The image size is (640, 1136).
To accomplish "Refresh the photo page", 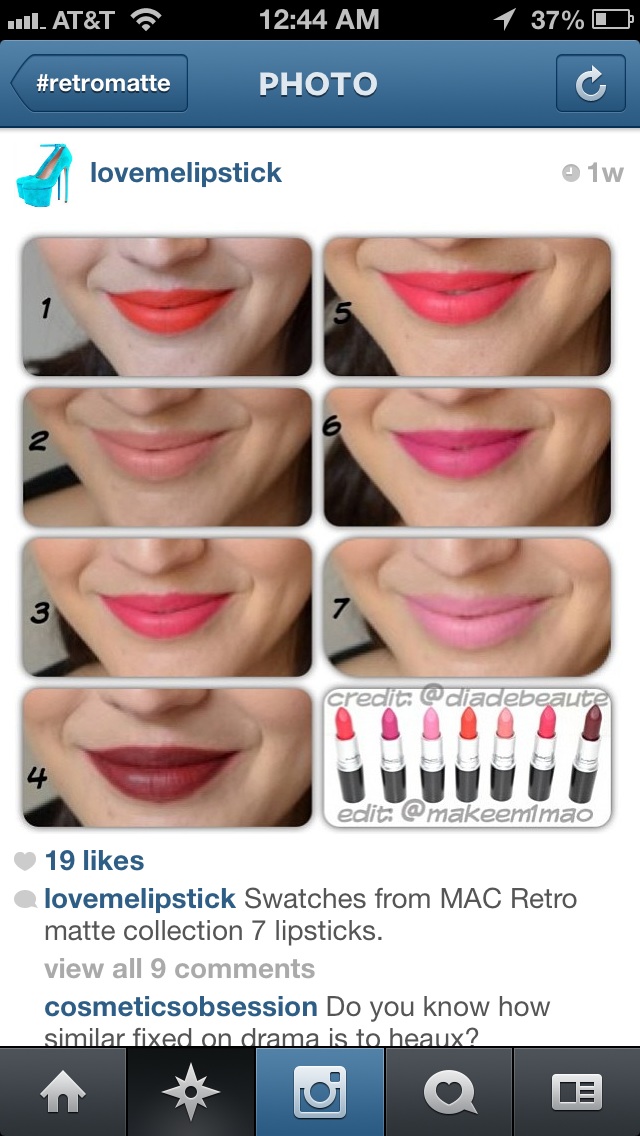I will coord(591,83).
